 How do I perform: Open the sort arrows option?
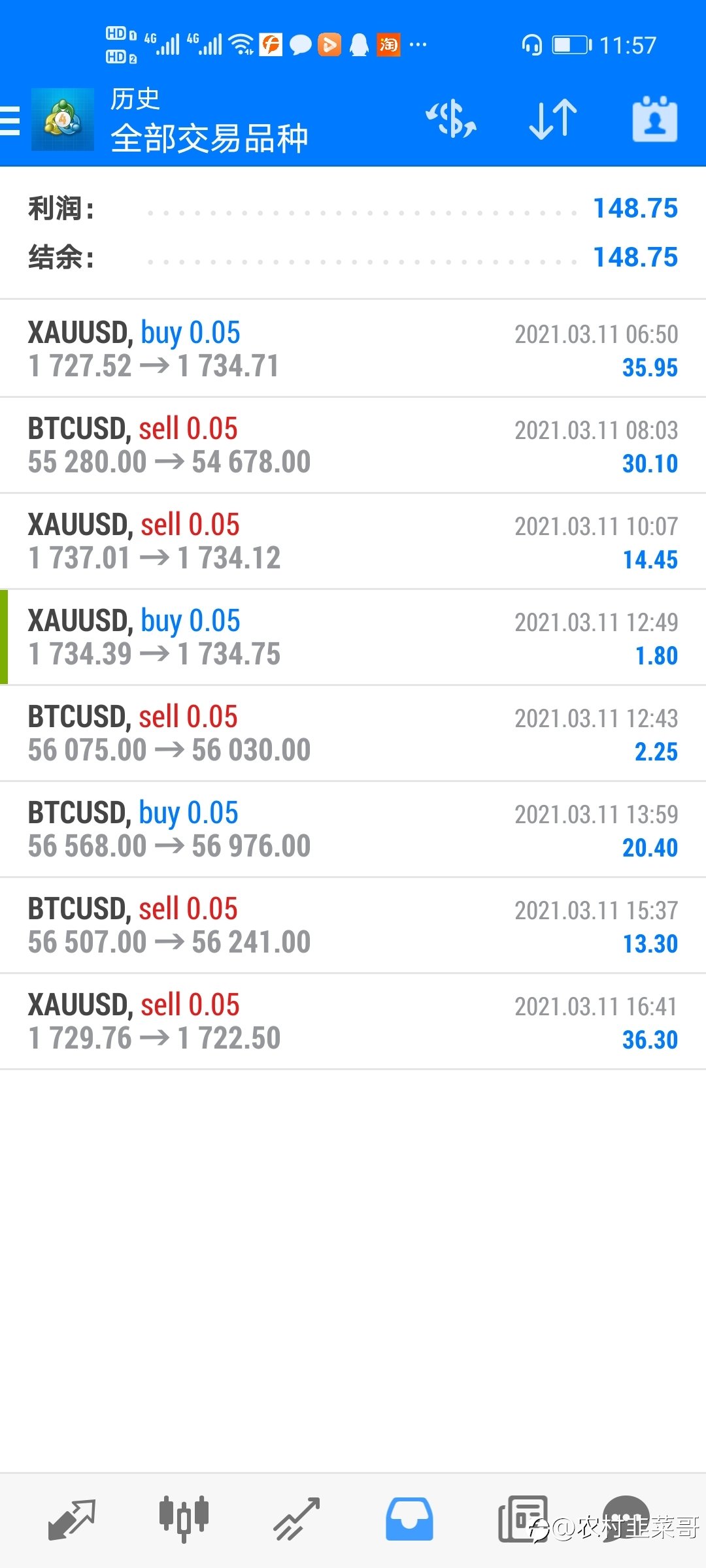[553, 120]
